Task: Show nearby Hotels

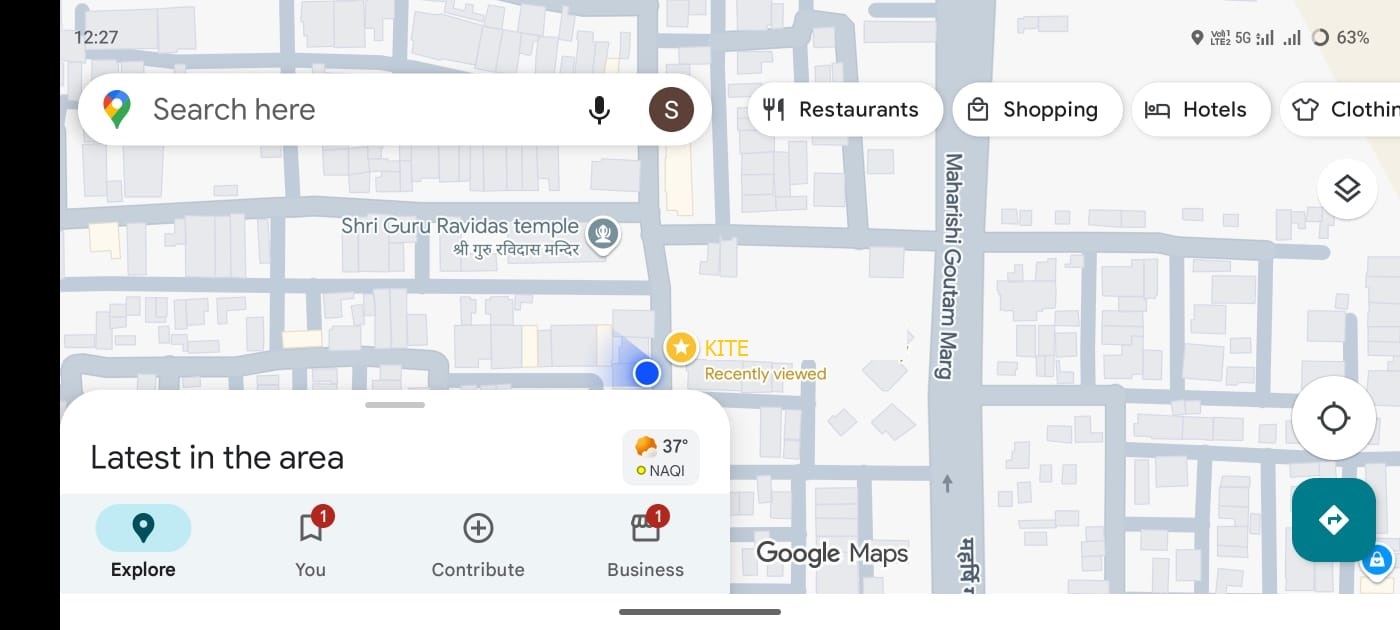Action: point(1200,110)
